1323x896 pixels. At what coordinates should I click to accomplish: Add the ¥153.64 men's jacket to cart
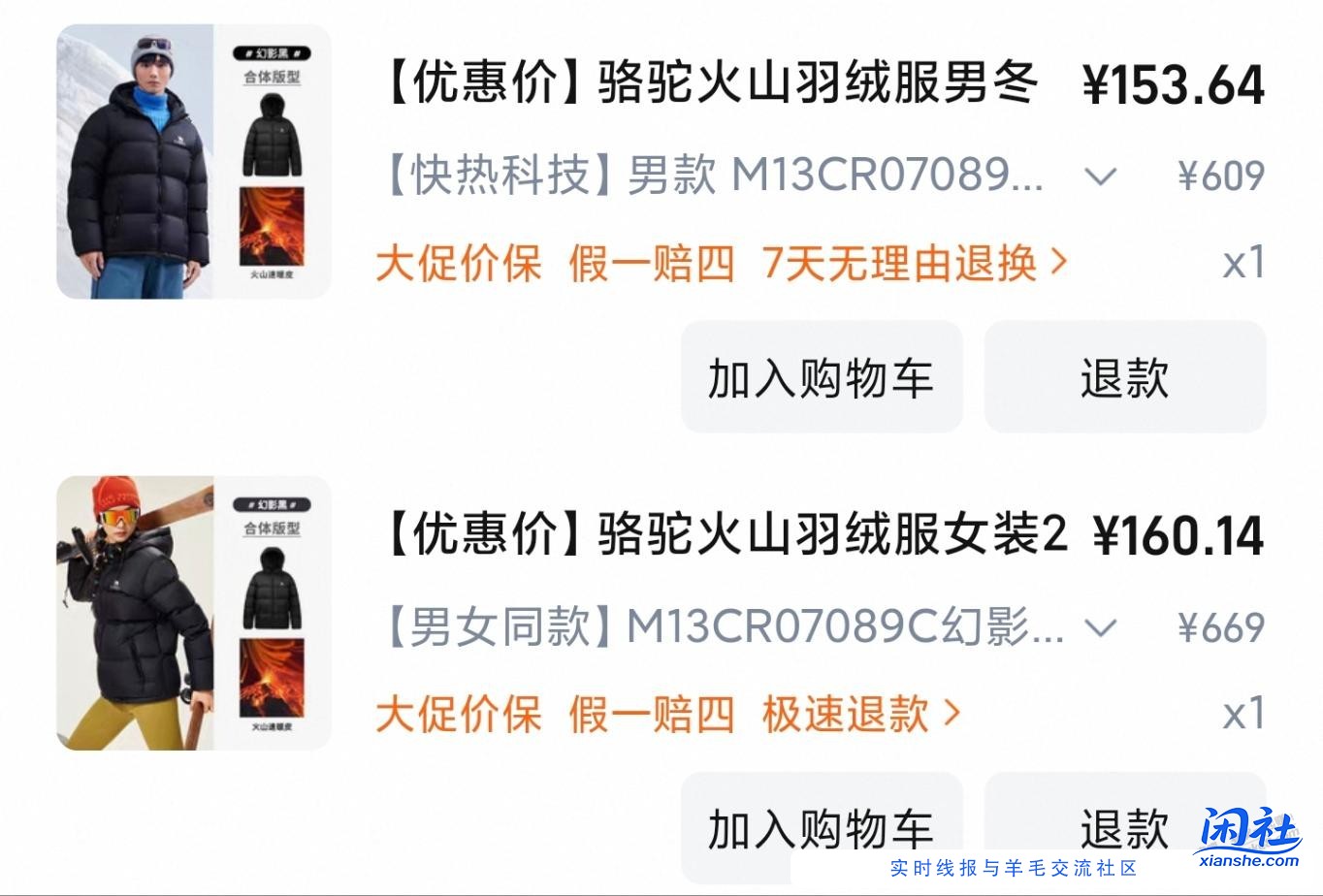click(x=821, y=377)
